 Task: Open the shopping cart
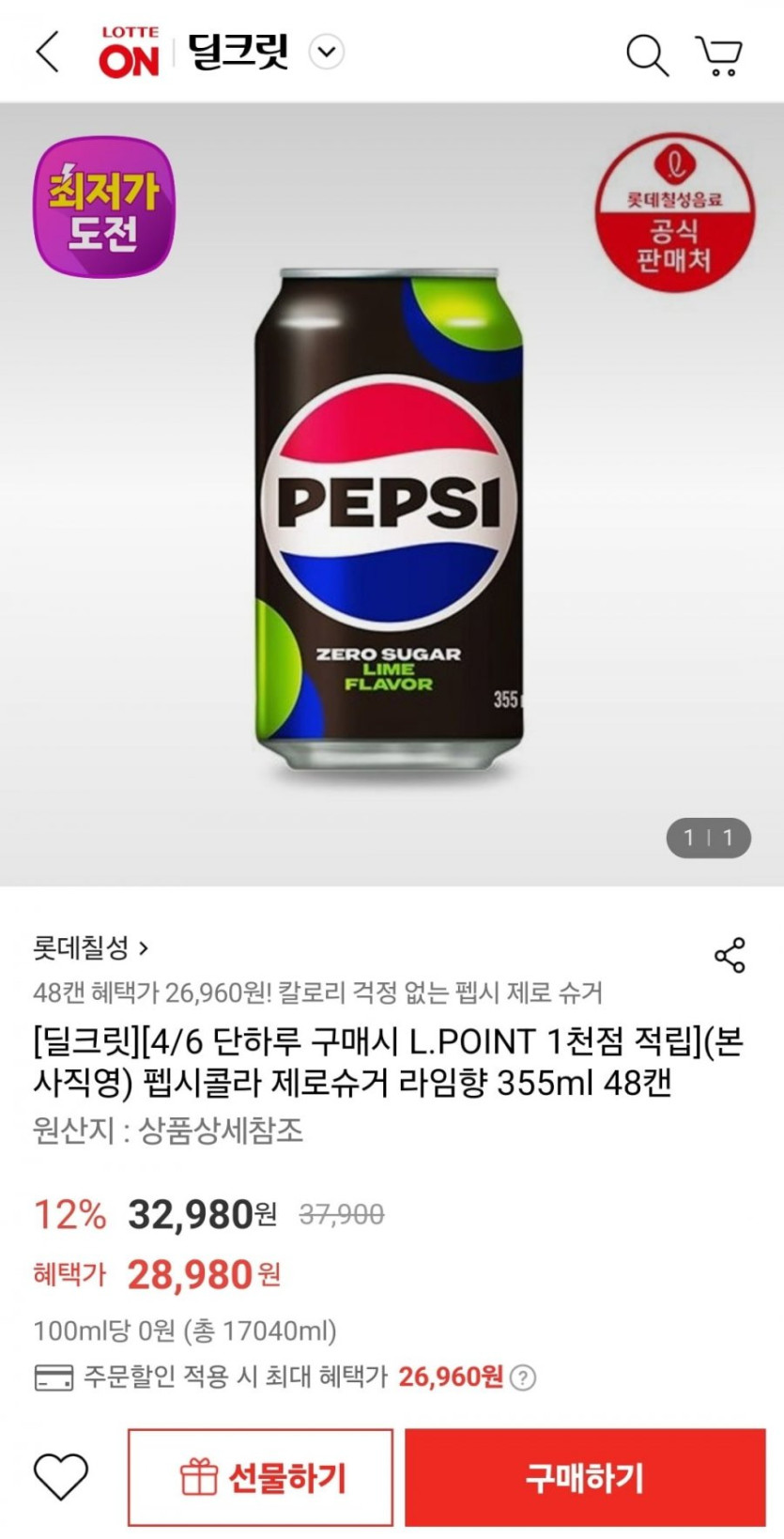click(719, 55)
